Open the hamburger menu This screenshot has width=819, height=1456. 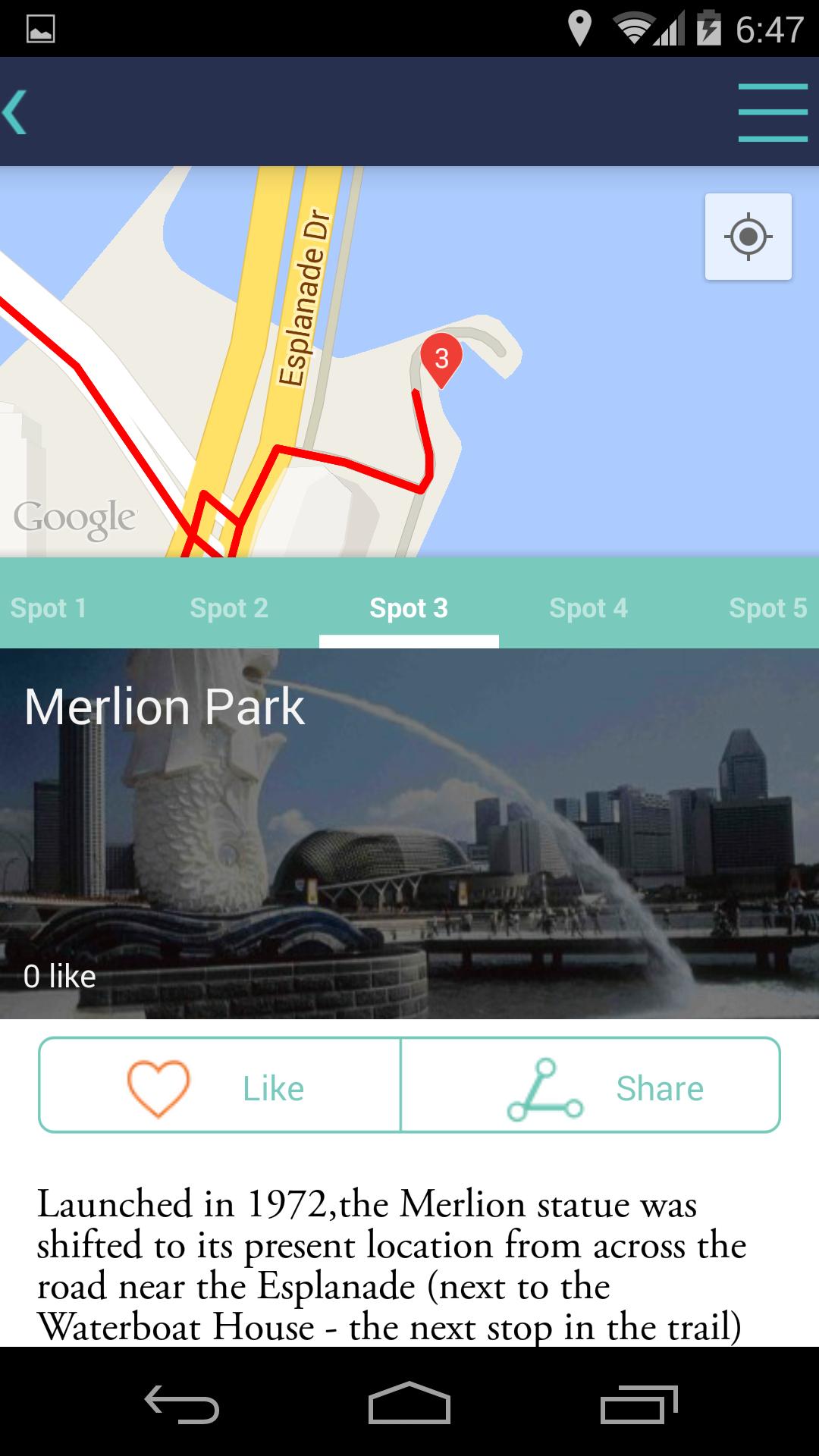(772, 112)
